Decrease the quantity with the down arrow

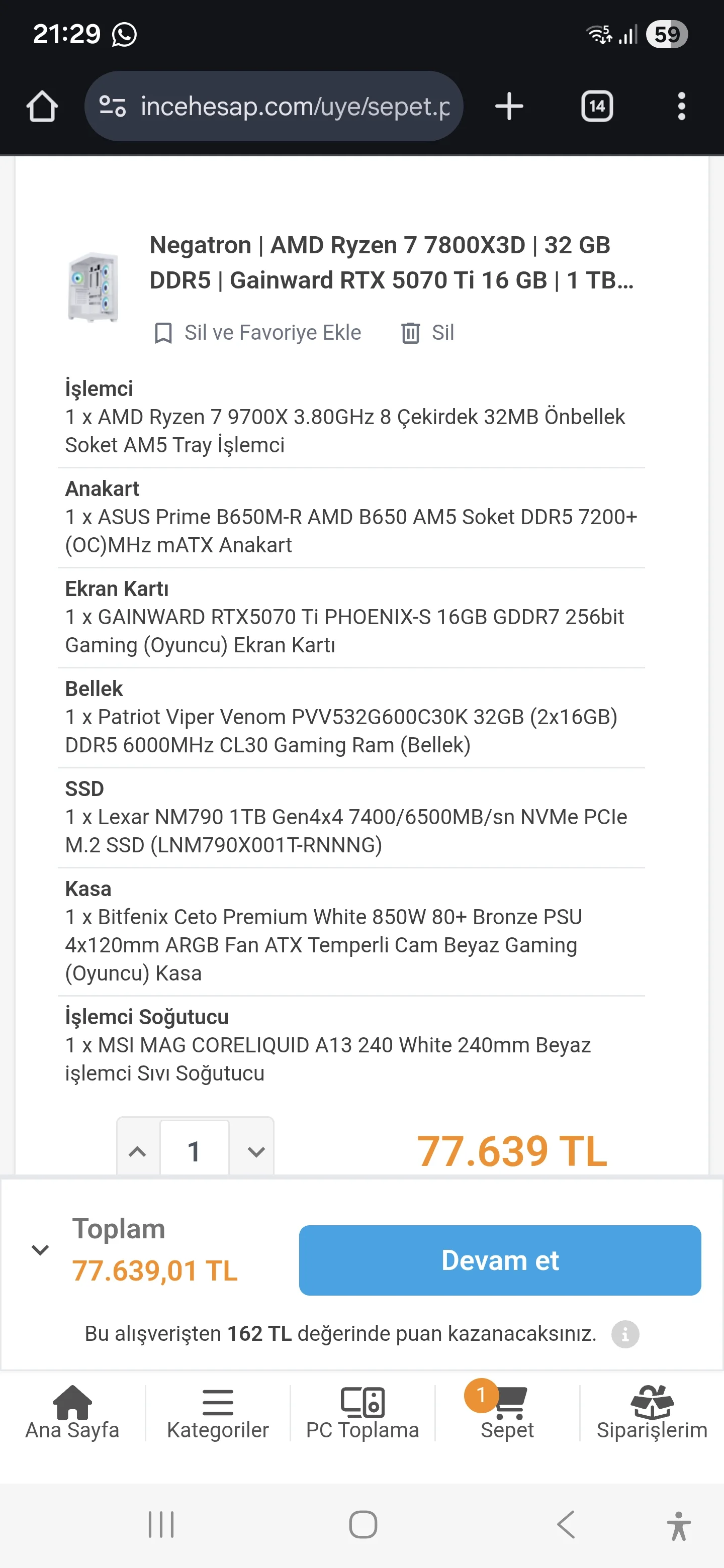click(256, 1150)
